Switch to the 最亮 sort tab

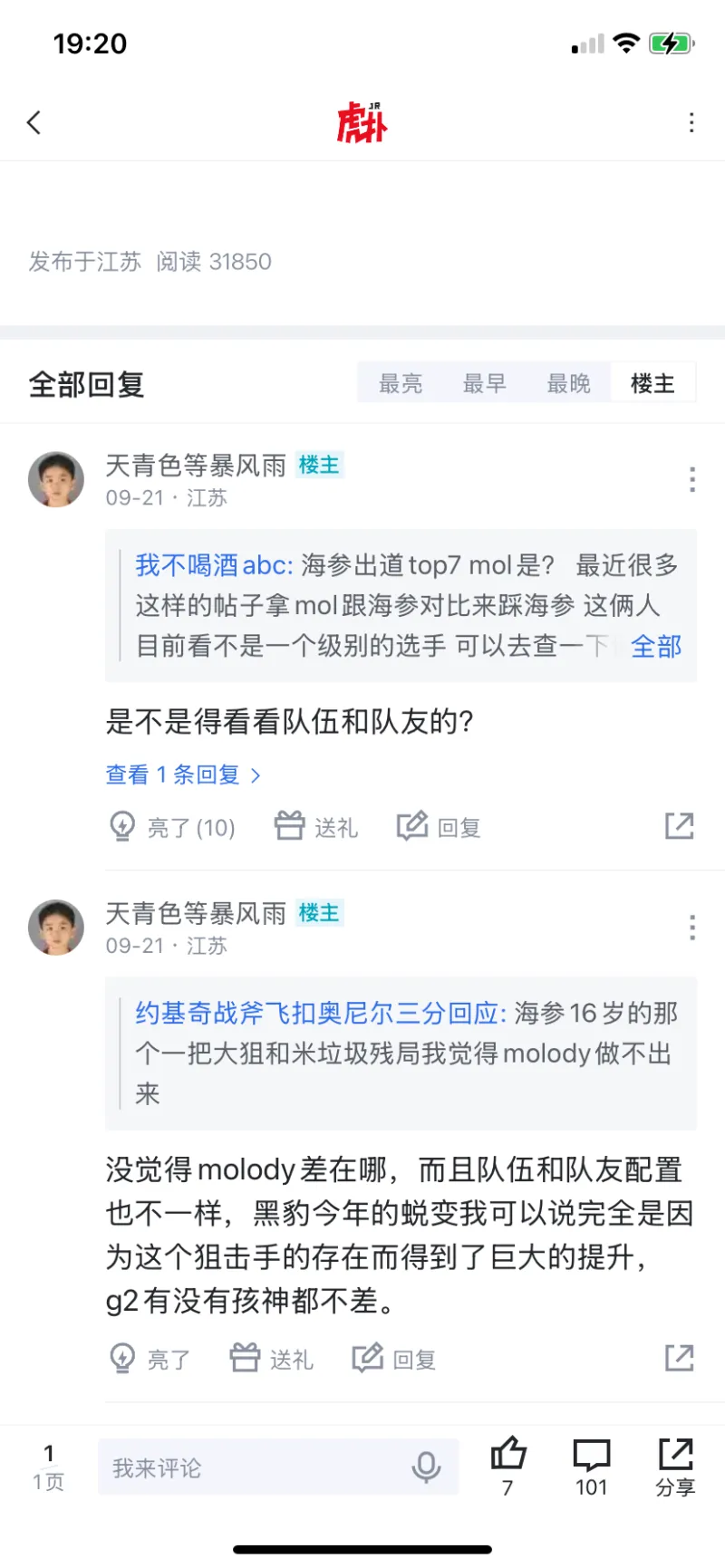point(401,383)
